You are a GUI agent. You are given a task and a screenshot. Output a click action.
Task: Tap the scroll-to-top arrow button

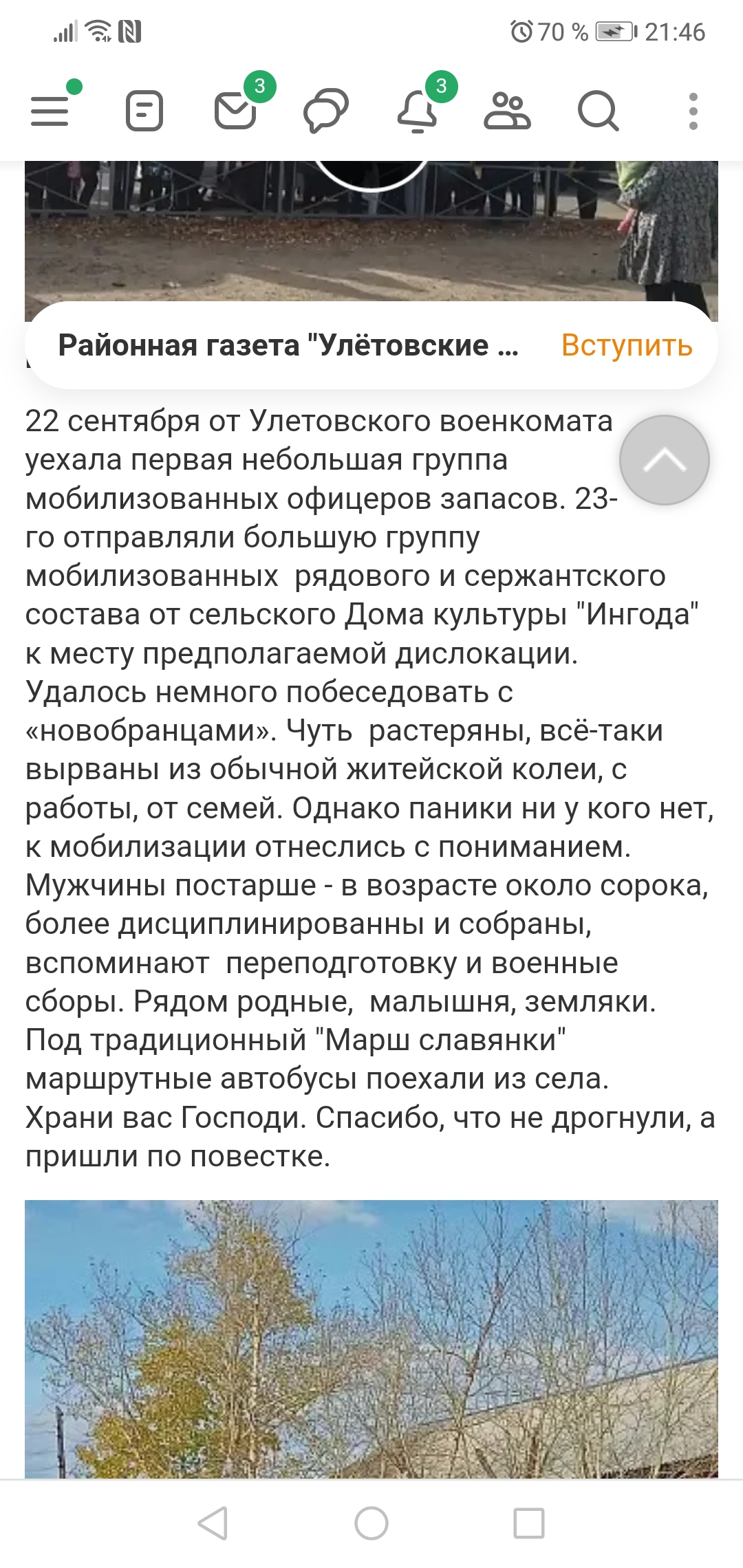coord(665,460)
